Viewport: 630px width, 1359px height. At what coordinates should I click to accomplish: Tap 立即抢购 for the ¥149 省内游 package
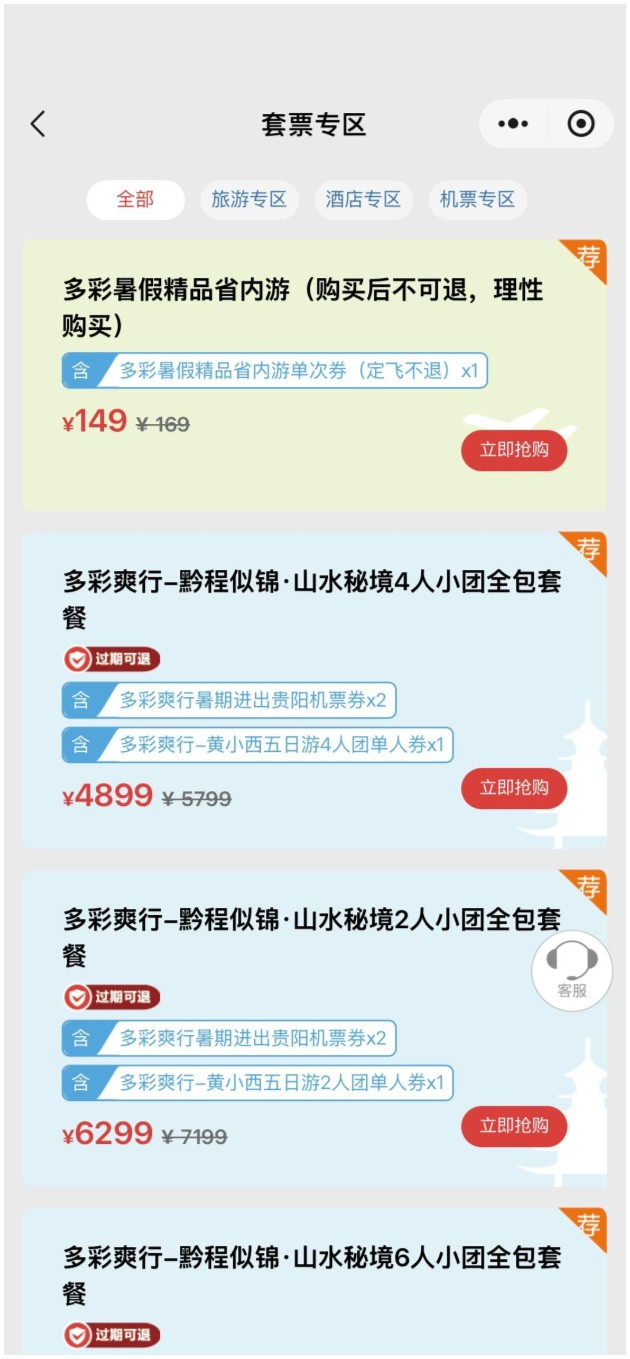coord(513,450)
